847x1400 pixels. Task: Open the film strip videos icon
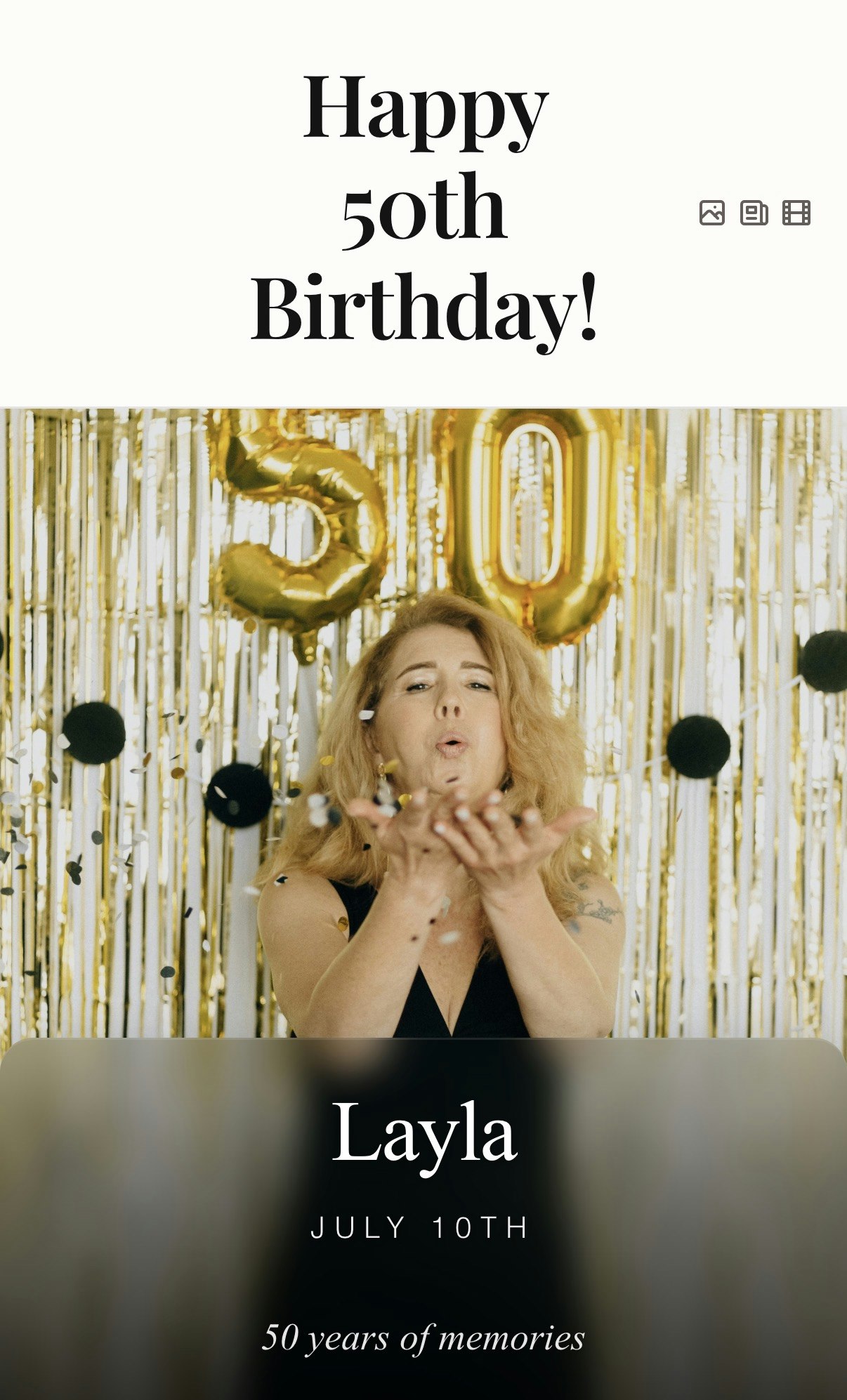coord(796,212)
